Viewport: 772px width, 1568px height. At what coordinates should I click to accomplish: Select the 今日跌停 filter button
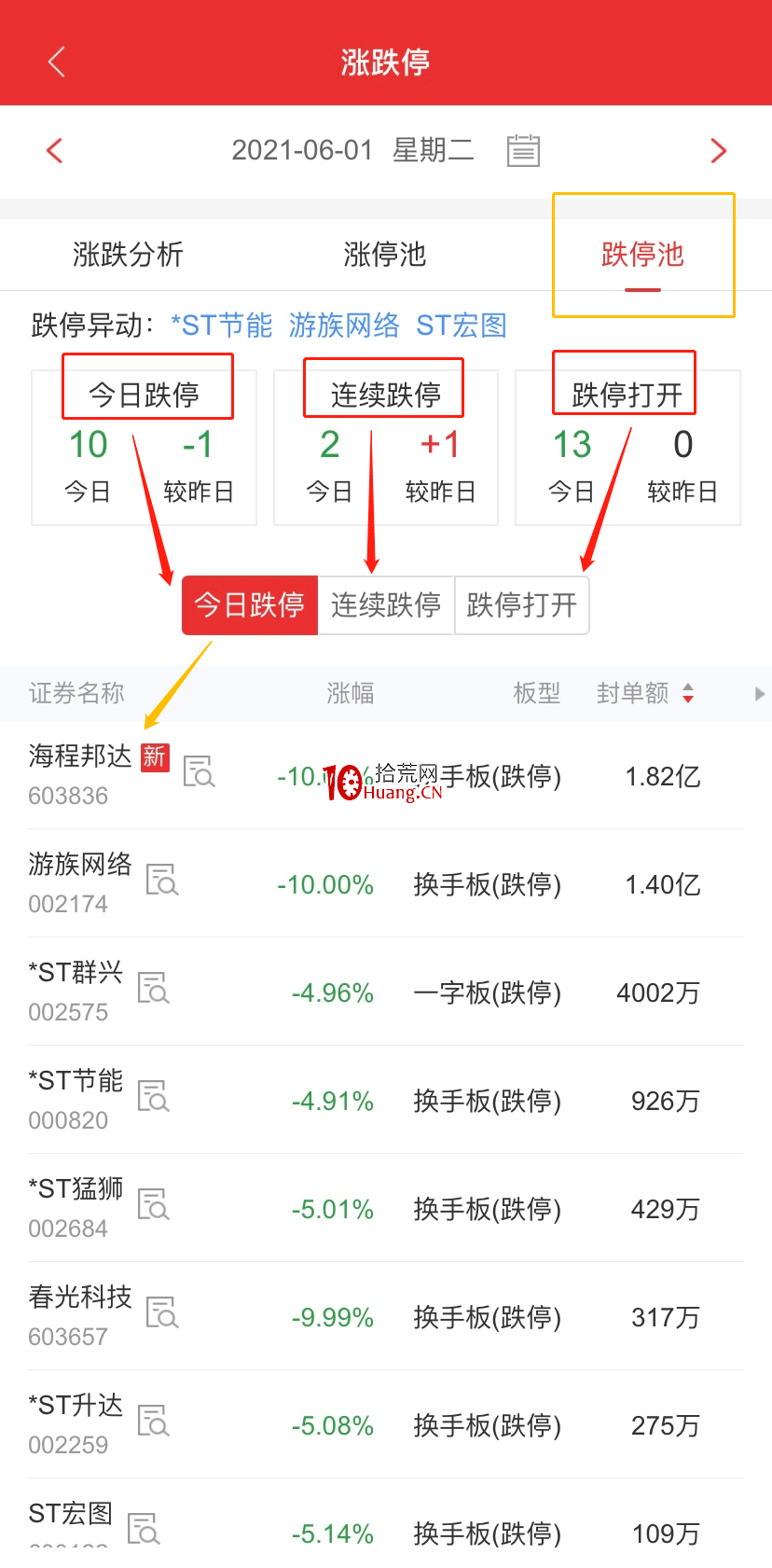(x=250, y=605)
